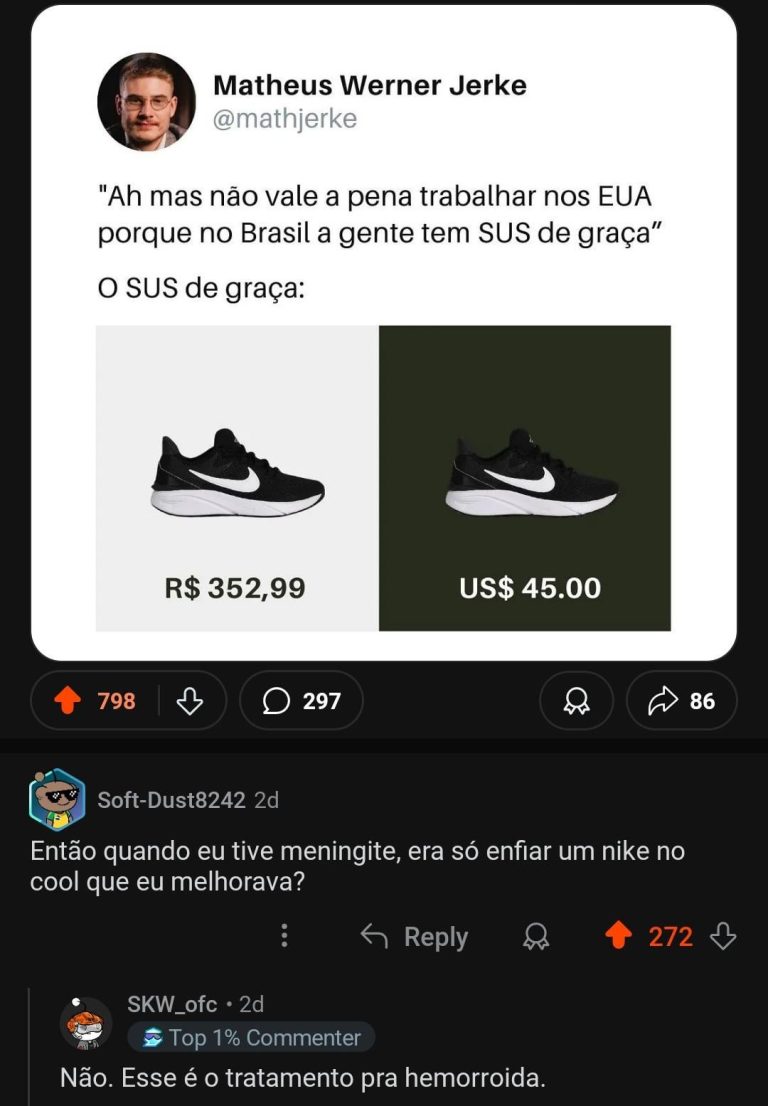Open overflow menu on Soft-Dust8242's comment
Image resolution: width=768 pixels, height=1106 pixels.
[x=285, y=936]
